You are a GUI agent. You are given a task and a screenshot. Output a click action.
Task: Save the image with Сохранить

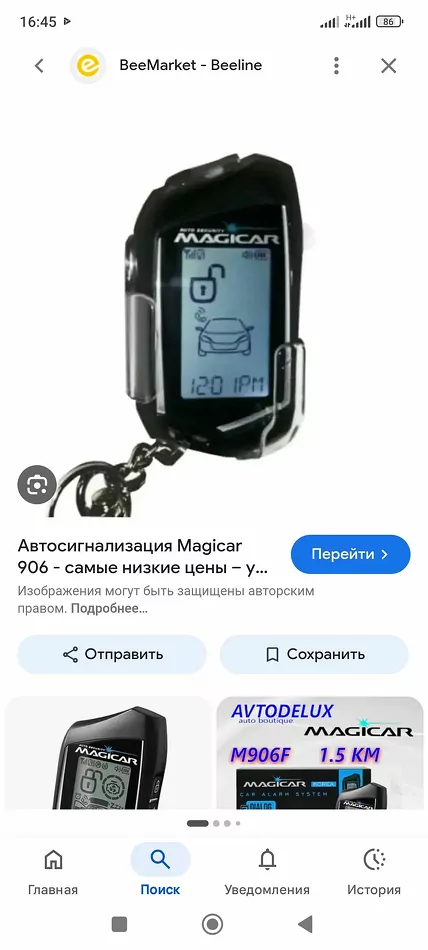pyautogui.click(x=314, y=654)
